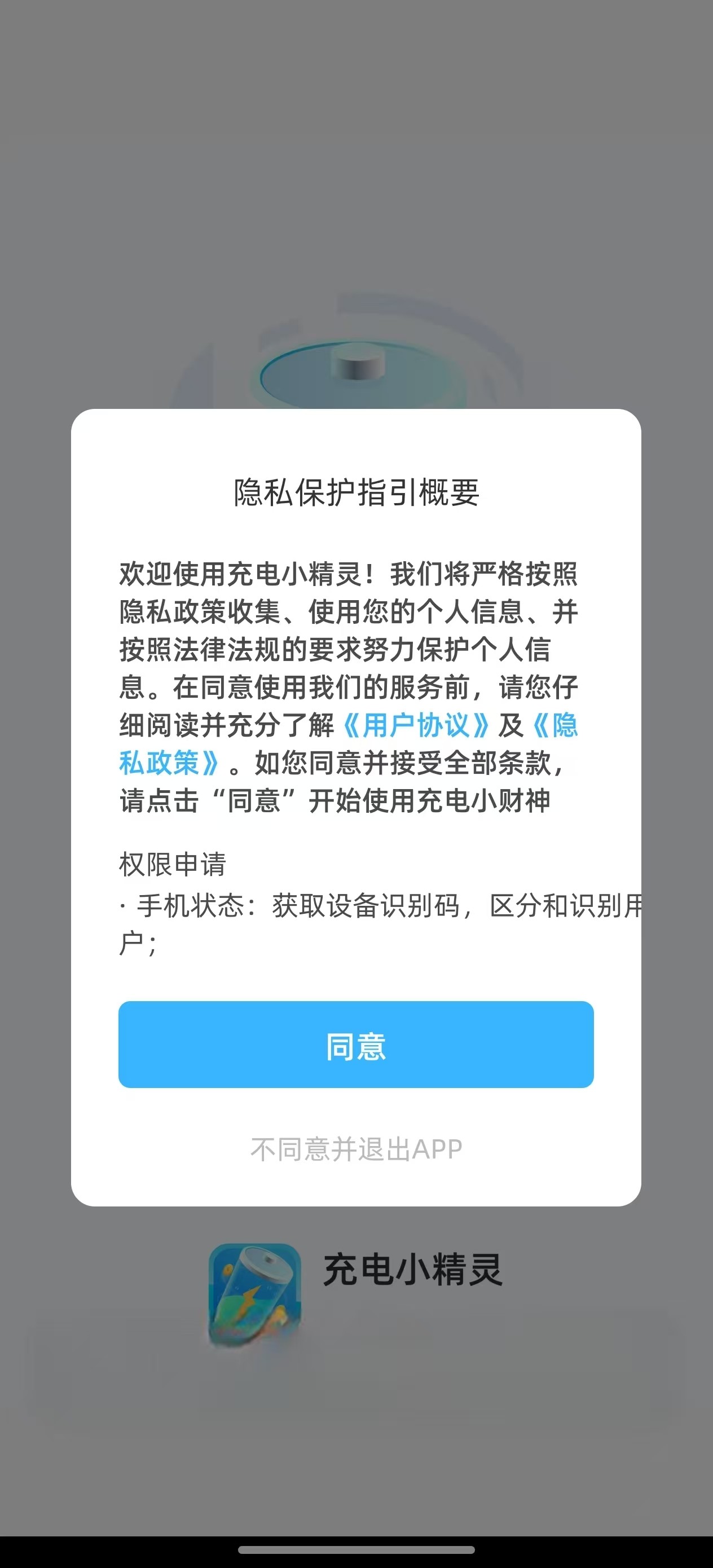Decline with 不同意并退出APP
The image size is (713, 1568).
point(356,1149)
